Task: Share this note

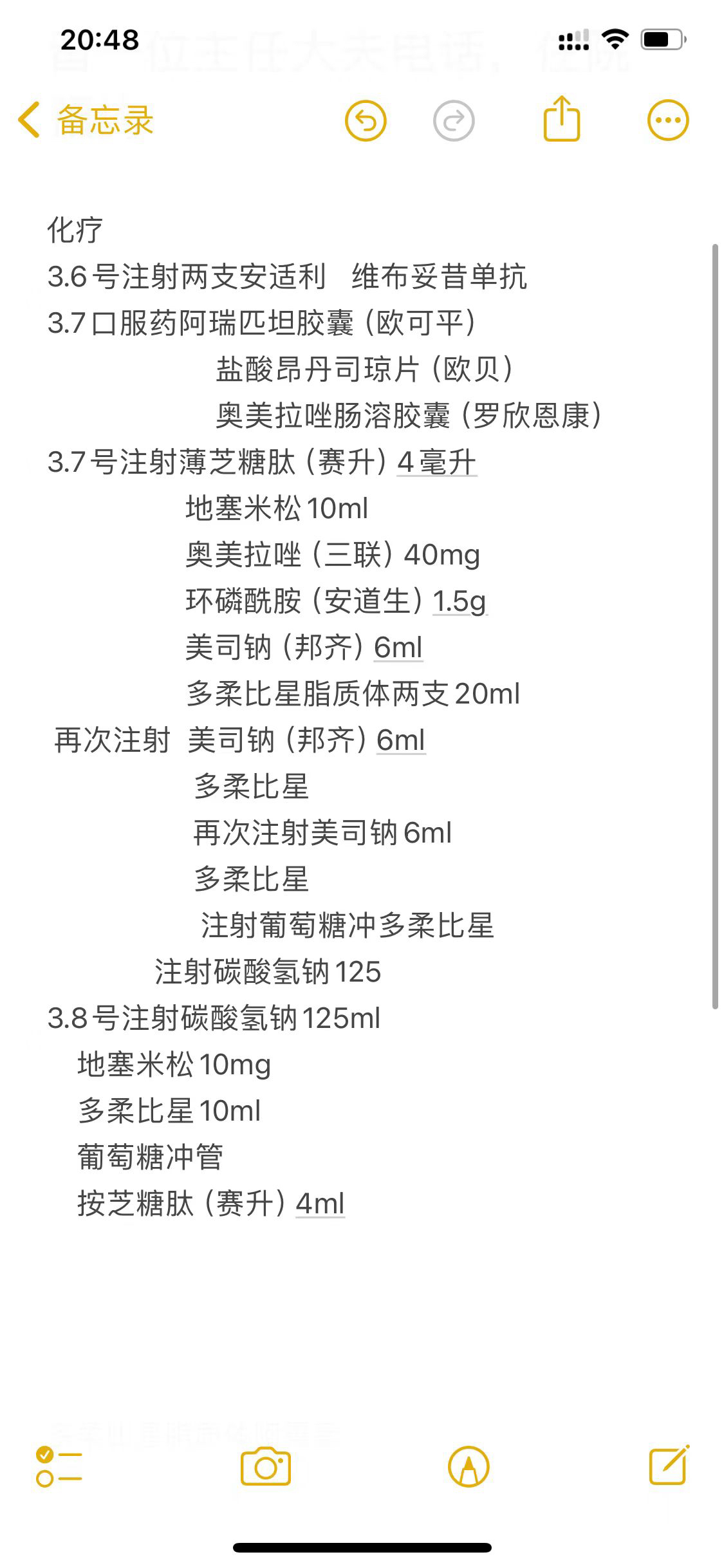Action: (562, 118)
